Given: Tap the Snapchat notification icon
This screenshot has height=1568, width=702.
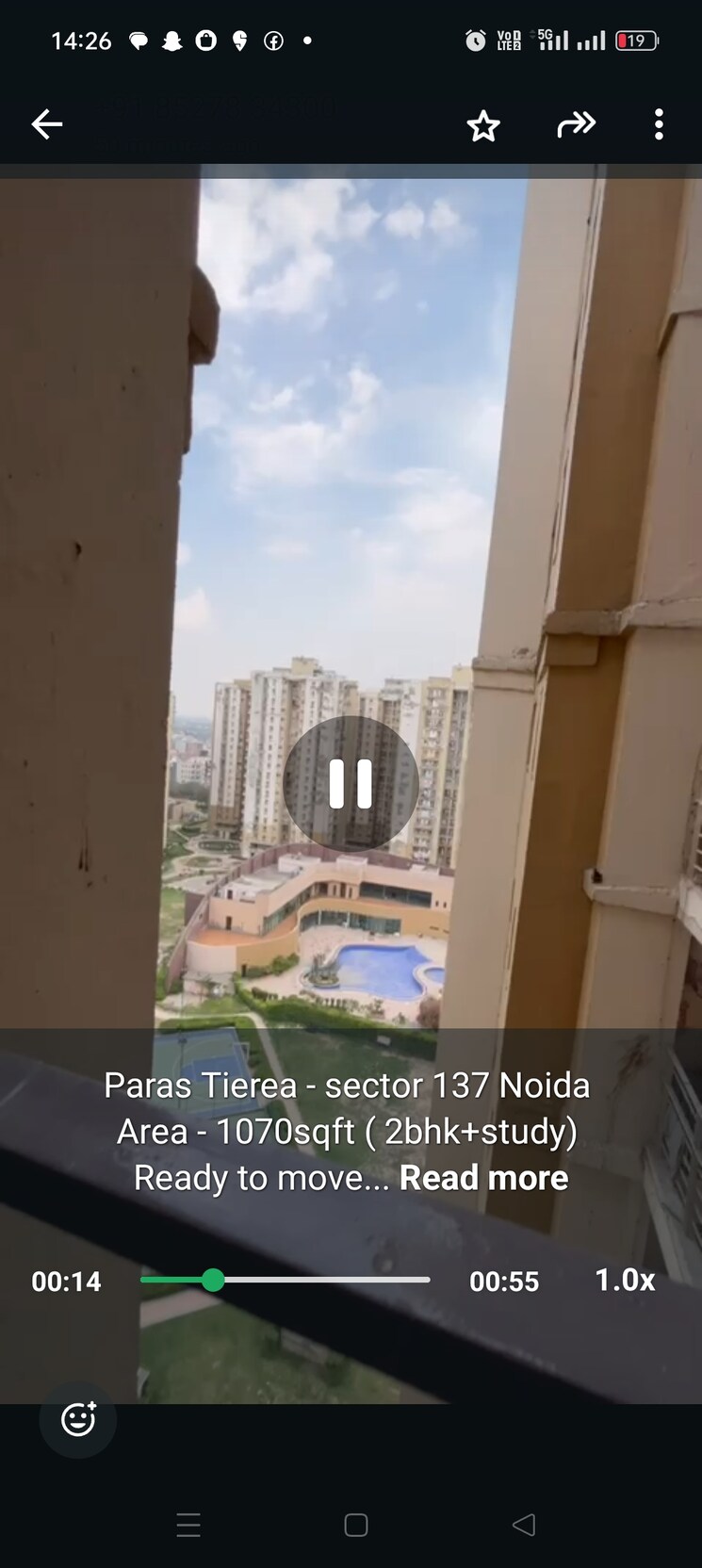Looking at the screenshot, I should pos(172,41).
